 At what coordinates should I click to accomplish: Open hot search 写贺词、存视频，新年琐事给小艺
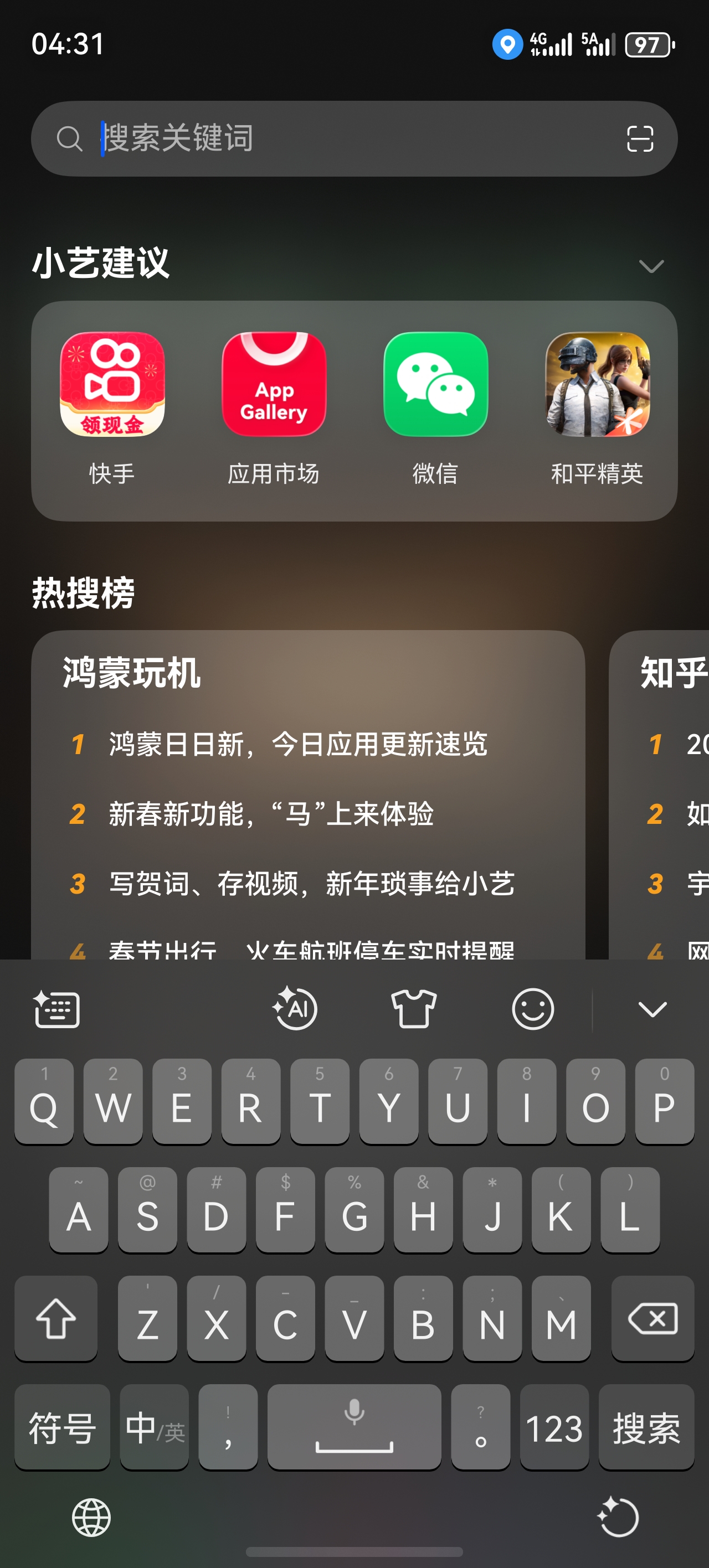(312, 884)
